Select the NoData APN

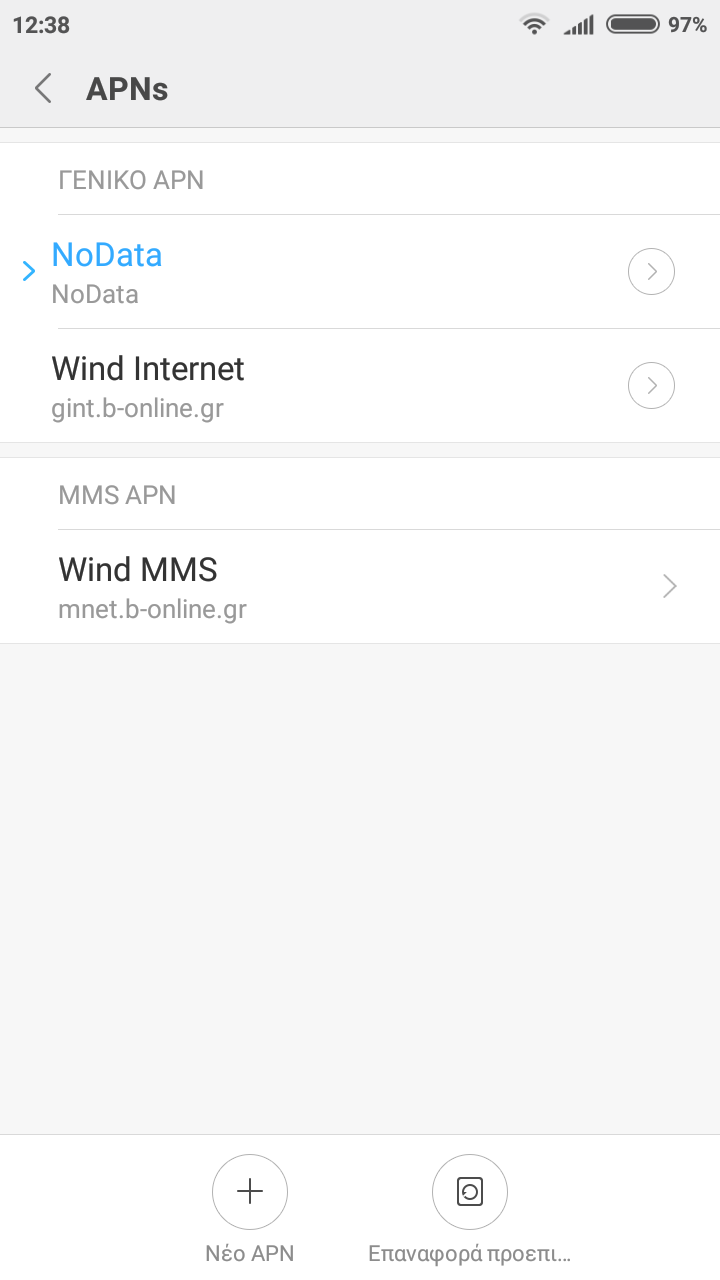pyautogui.click(x=300, y=272)
